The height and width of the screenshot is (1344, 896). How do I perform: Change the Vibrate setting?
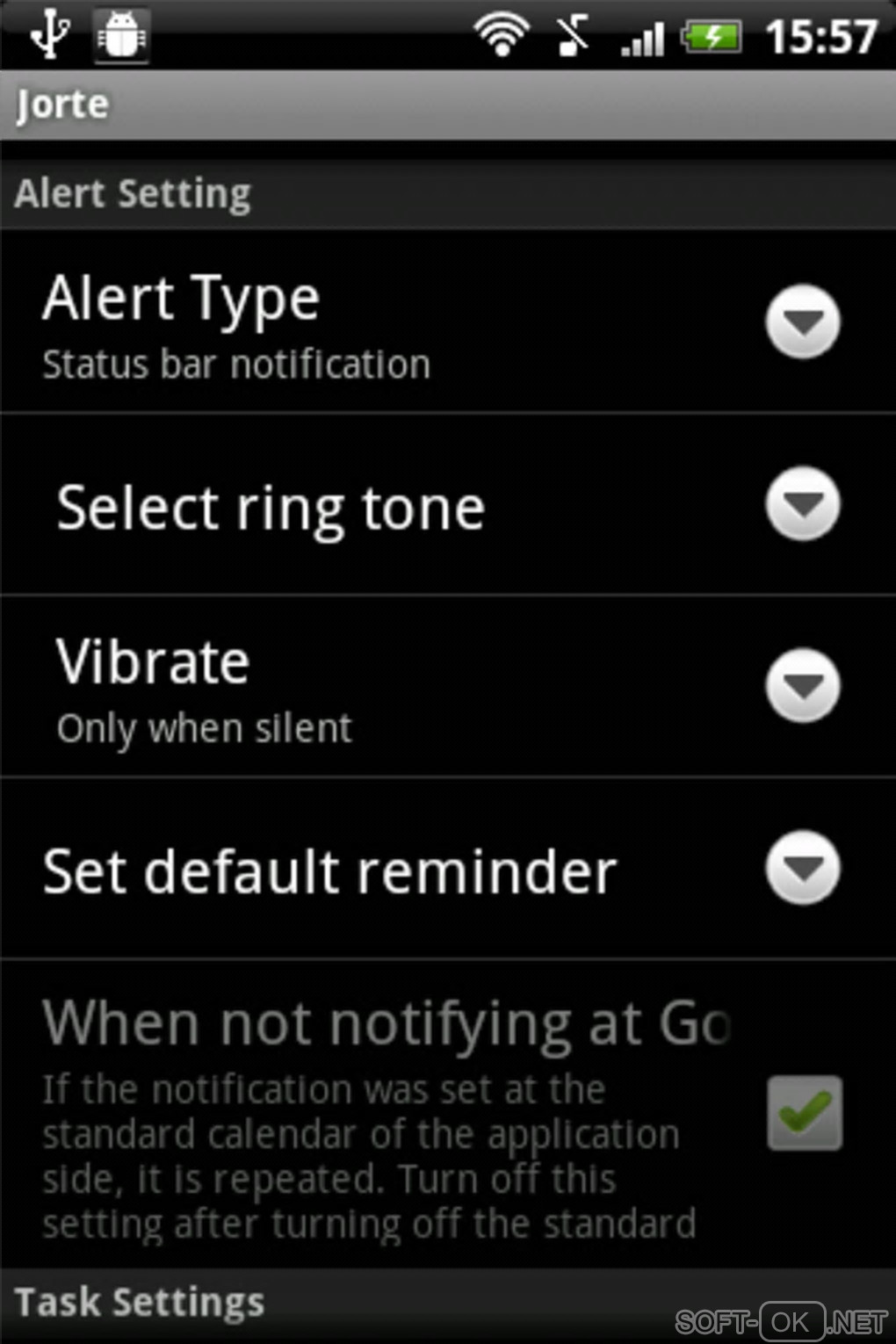(x=802, y=686)
